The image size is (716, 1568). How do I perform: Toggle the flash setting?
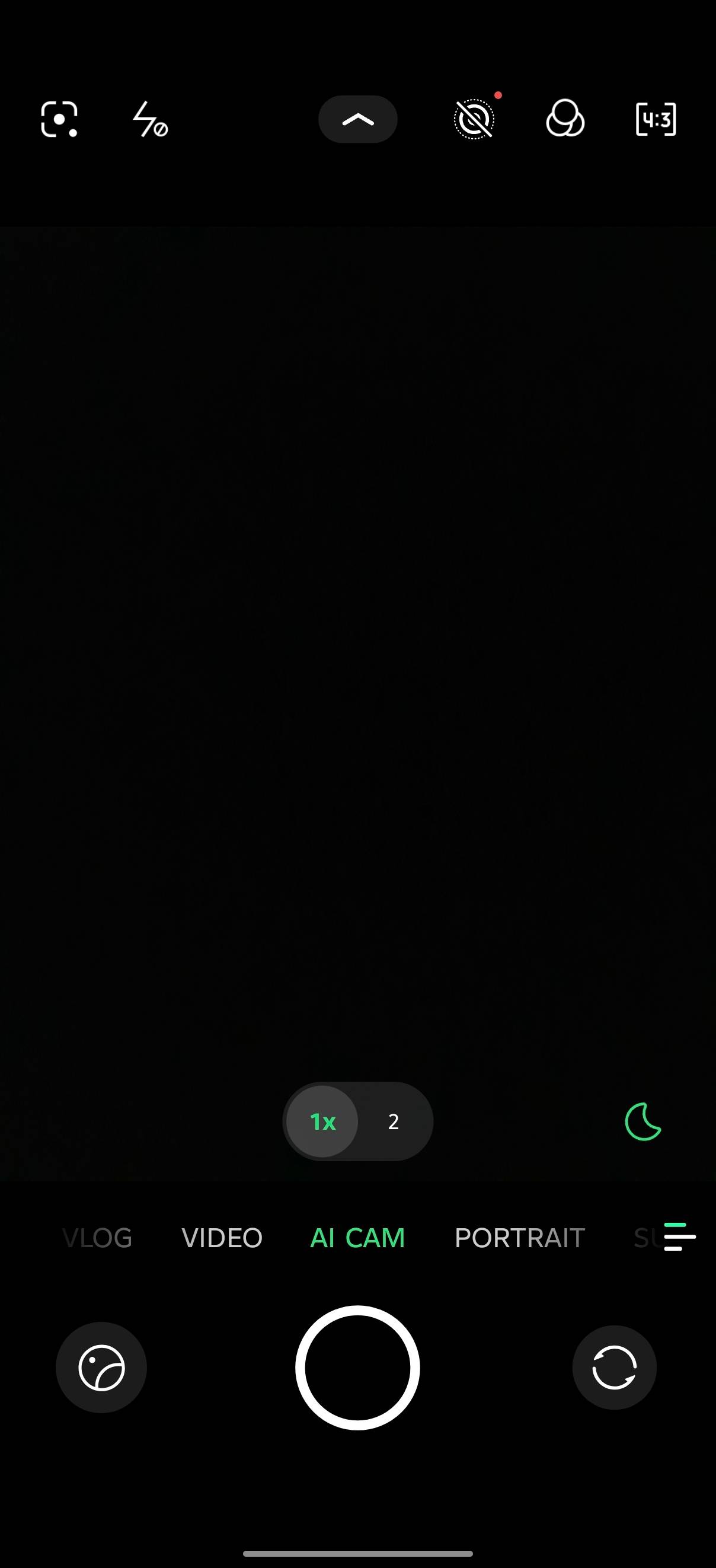pos(151,119)
